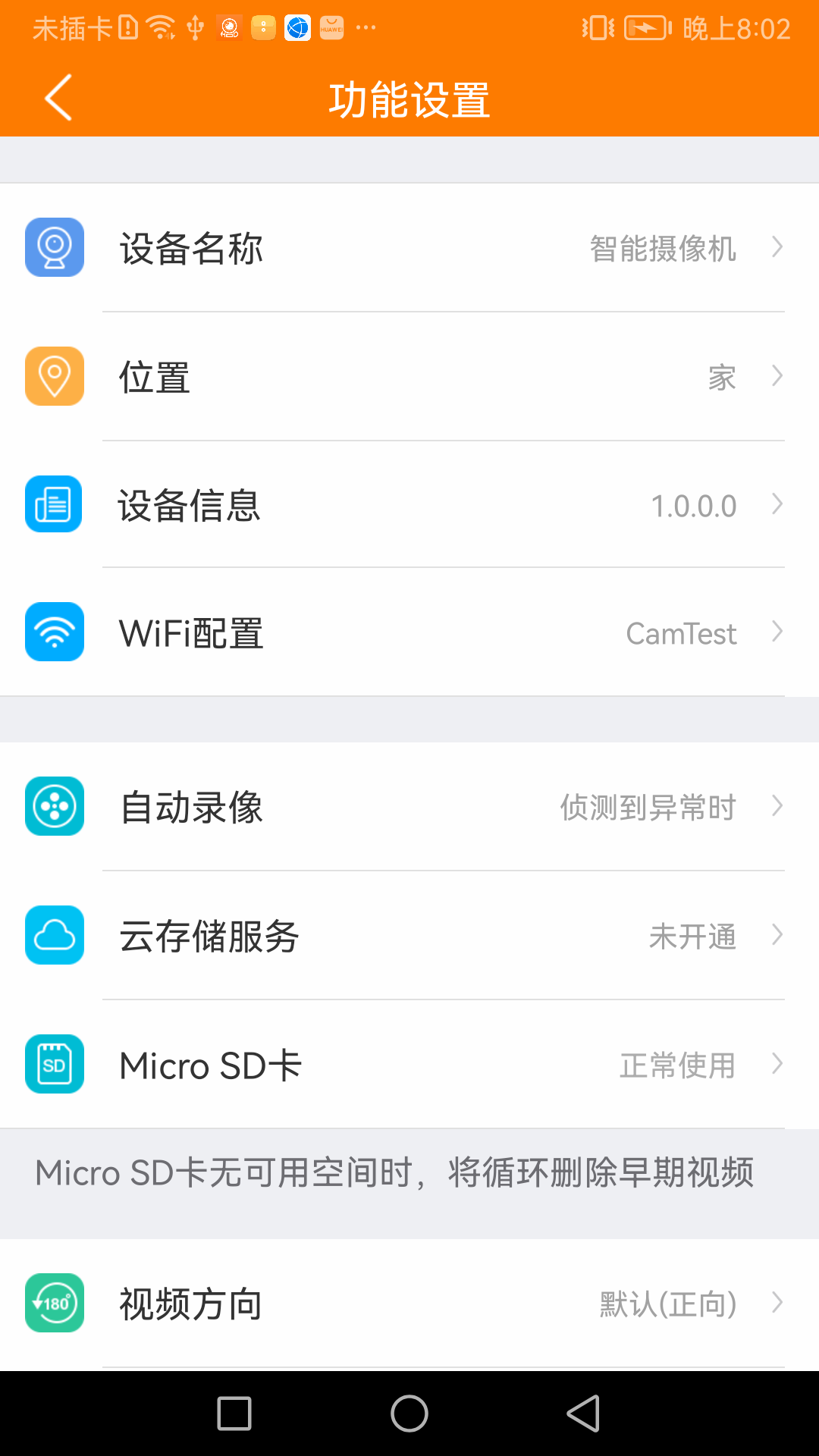The width and height of the screenshot is (819, 1456).
Task: Tap the system home button
Action: (x=409, y=1414)
